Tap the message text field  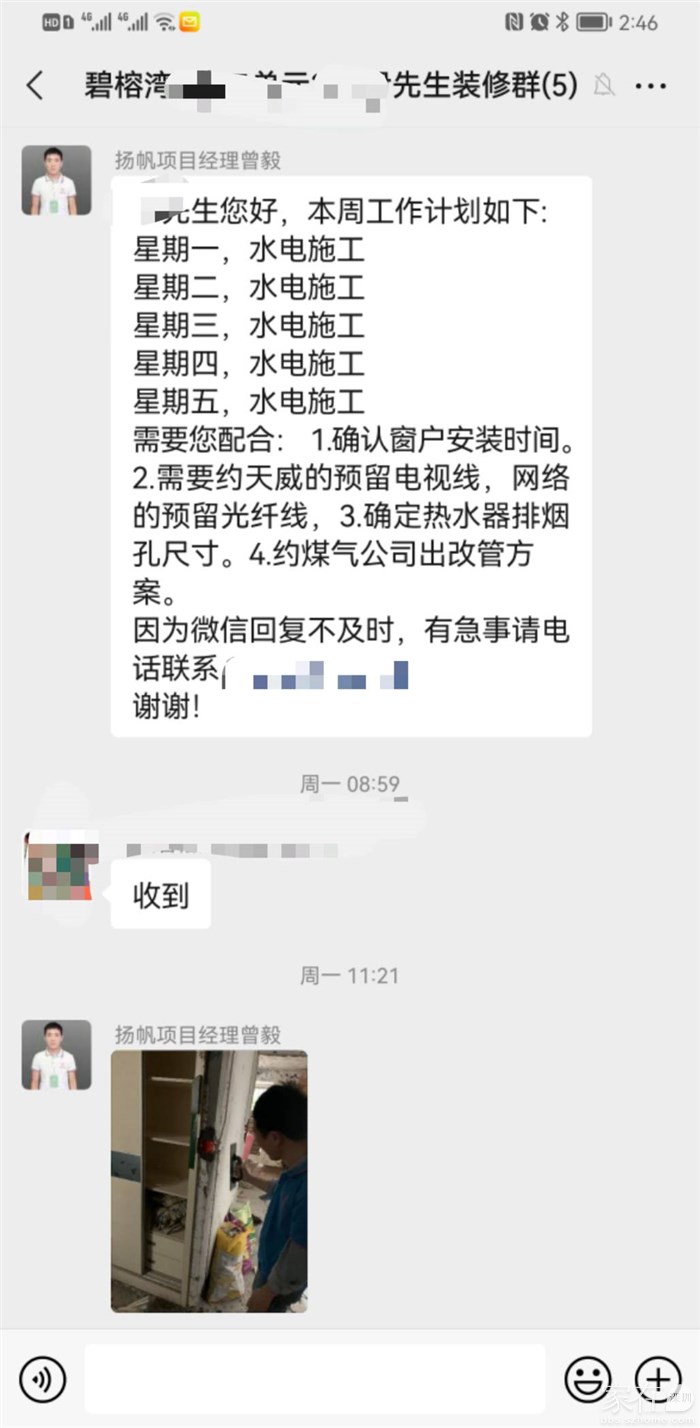click(x=315, y=1379)
